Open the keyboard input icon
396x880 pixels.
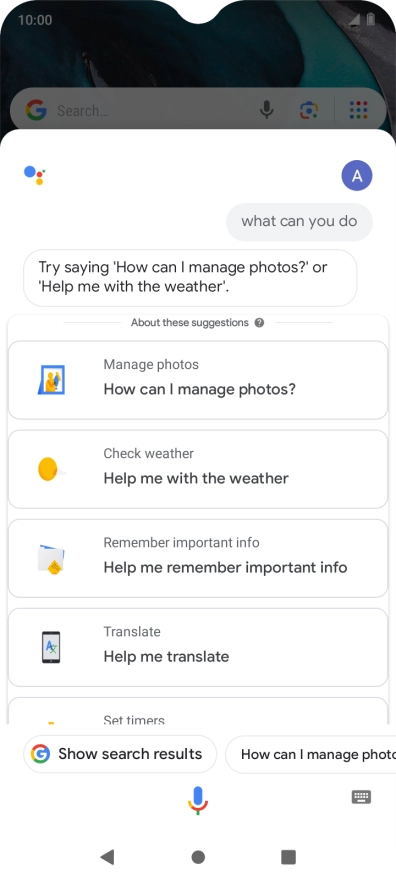click(361, 796)
